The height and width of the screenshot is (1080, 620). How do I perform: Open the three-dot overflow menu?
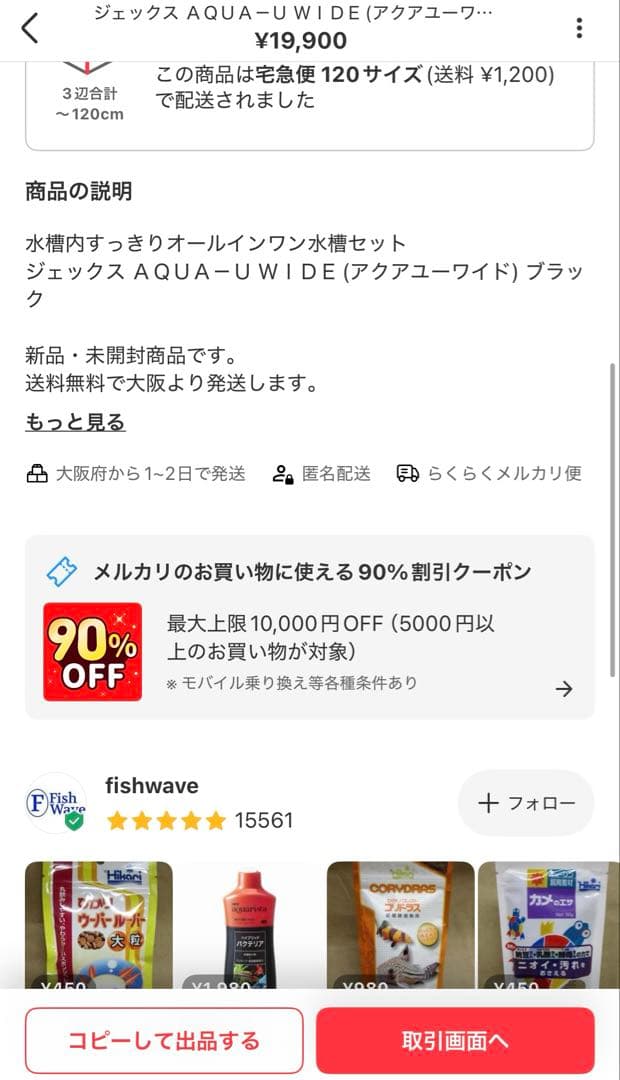coord(579,28)
